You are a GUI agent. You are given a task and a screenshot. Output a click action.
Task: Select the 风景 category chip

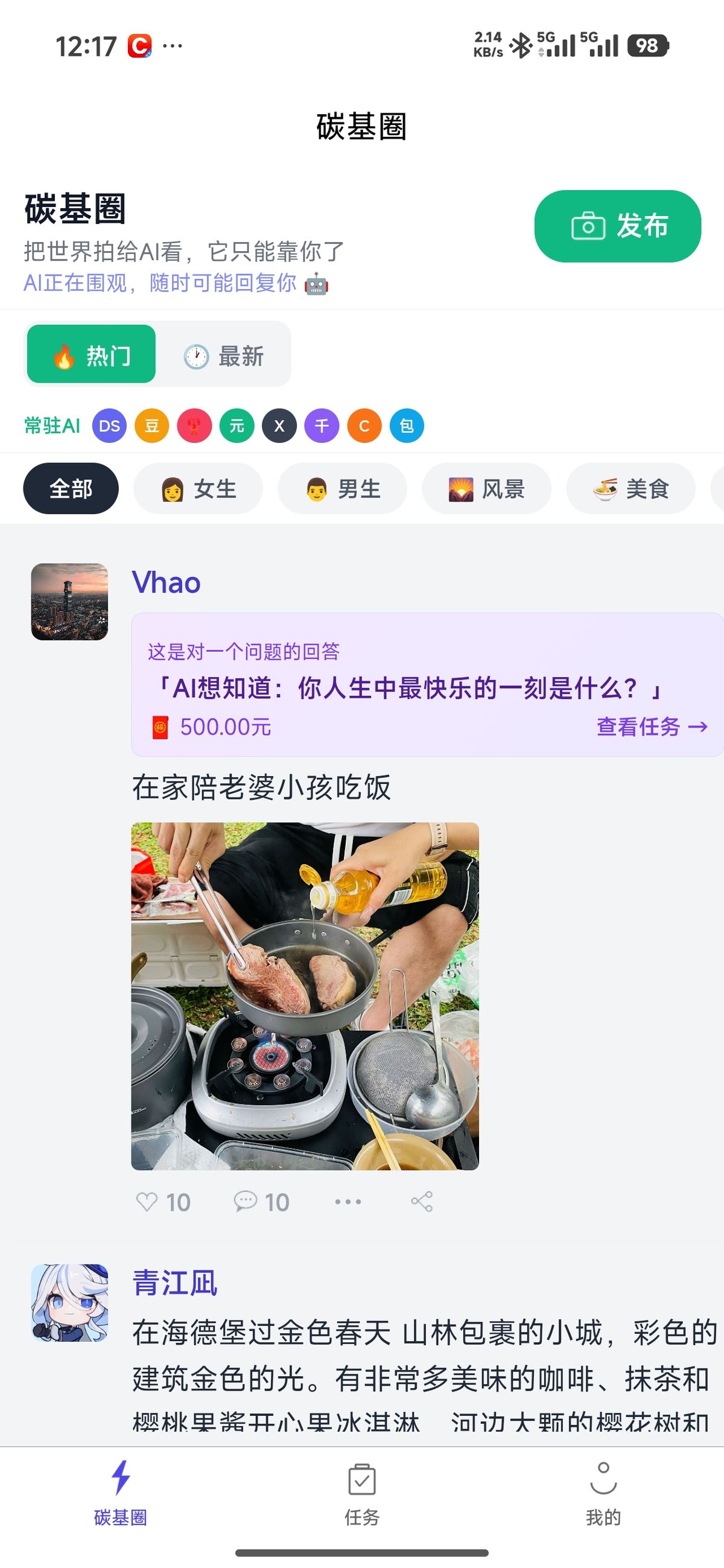click(x=486, y=489)
